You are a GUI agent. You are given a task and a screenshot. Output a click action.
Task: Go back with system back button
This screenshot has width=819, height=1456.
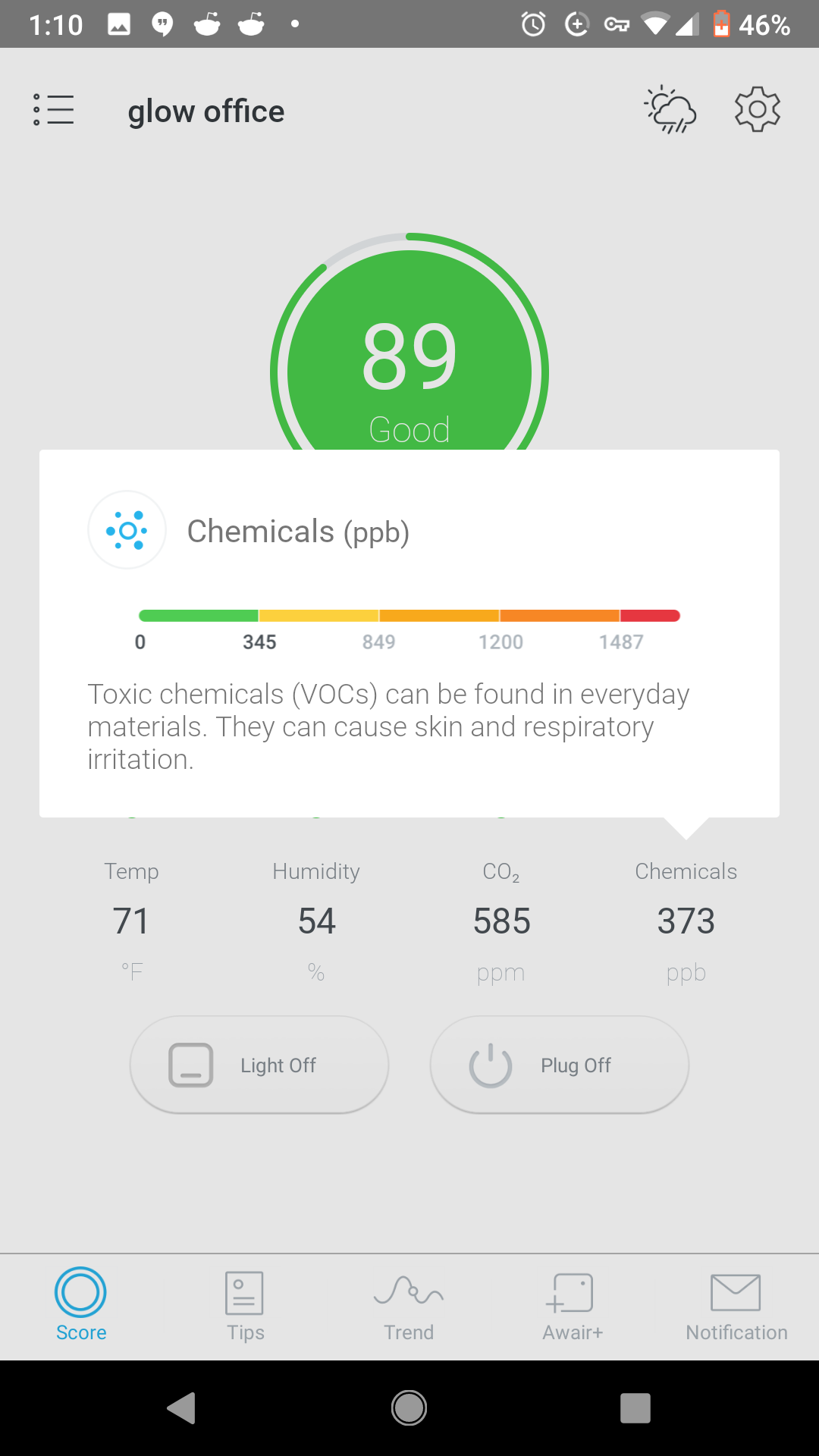coord(182,1407)
